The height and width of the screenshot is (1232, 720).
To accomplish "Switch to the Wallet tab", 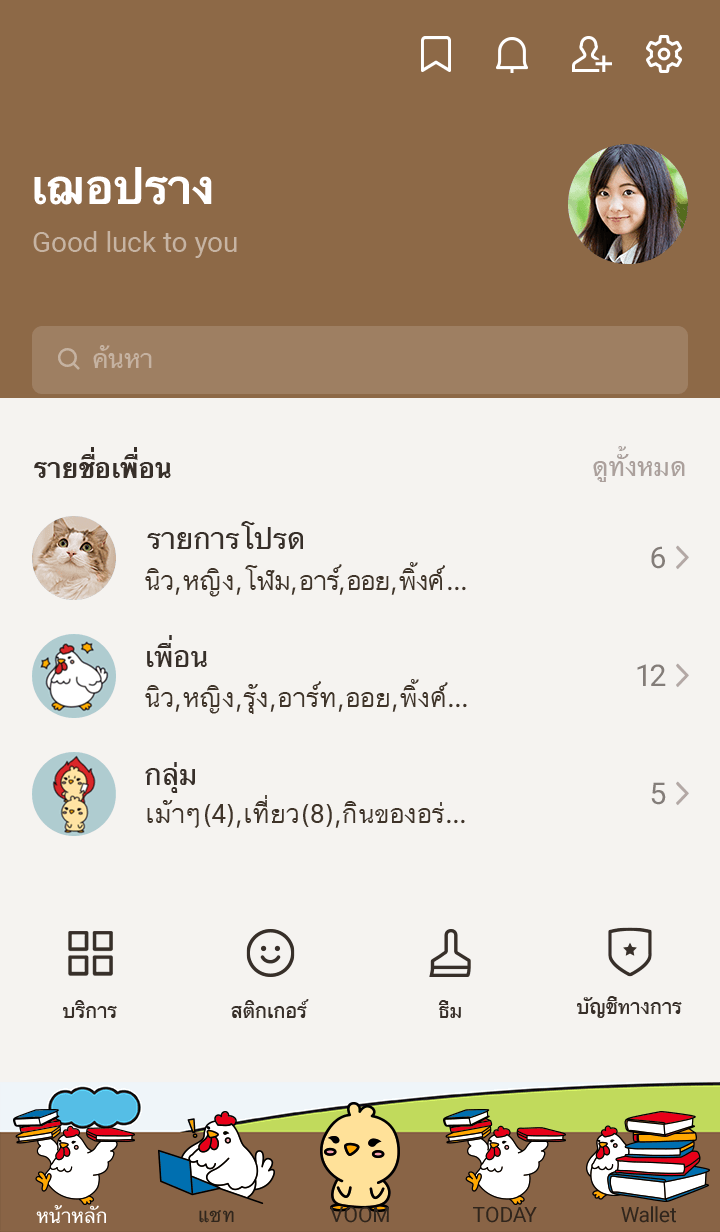I will [x=648, y=1170].
